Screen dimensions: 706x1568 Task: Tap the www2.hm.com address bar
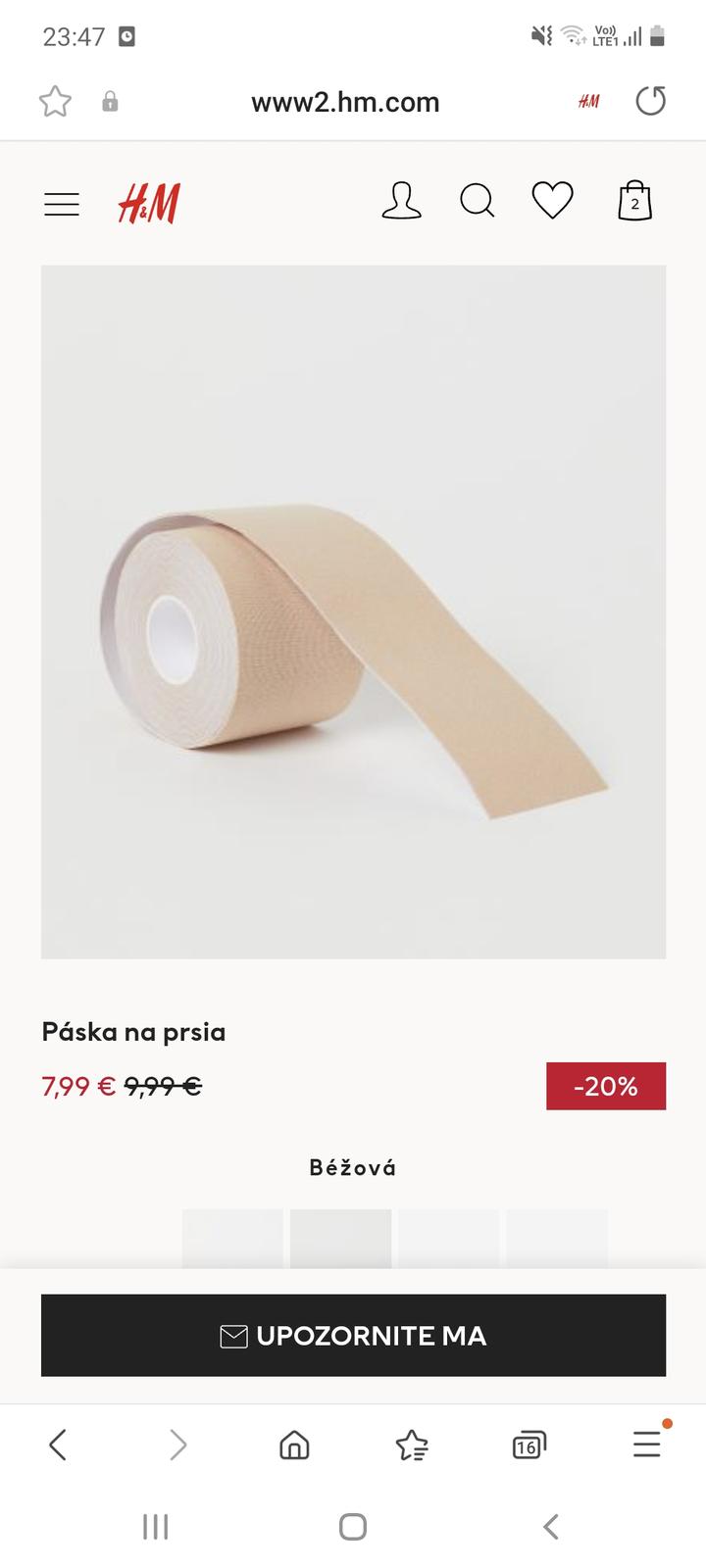pyautogui.click(x=345, y=102)
